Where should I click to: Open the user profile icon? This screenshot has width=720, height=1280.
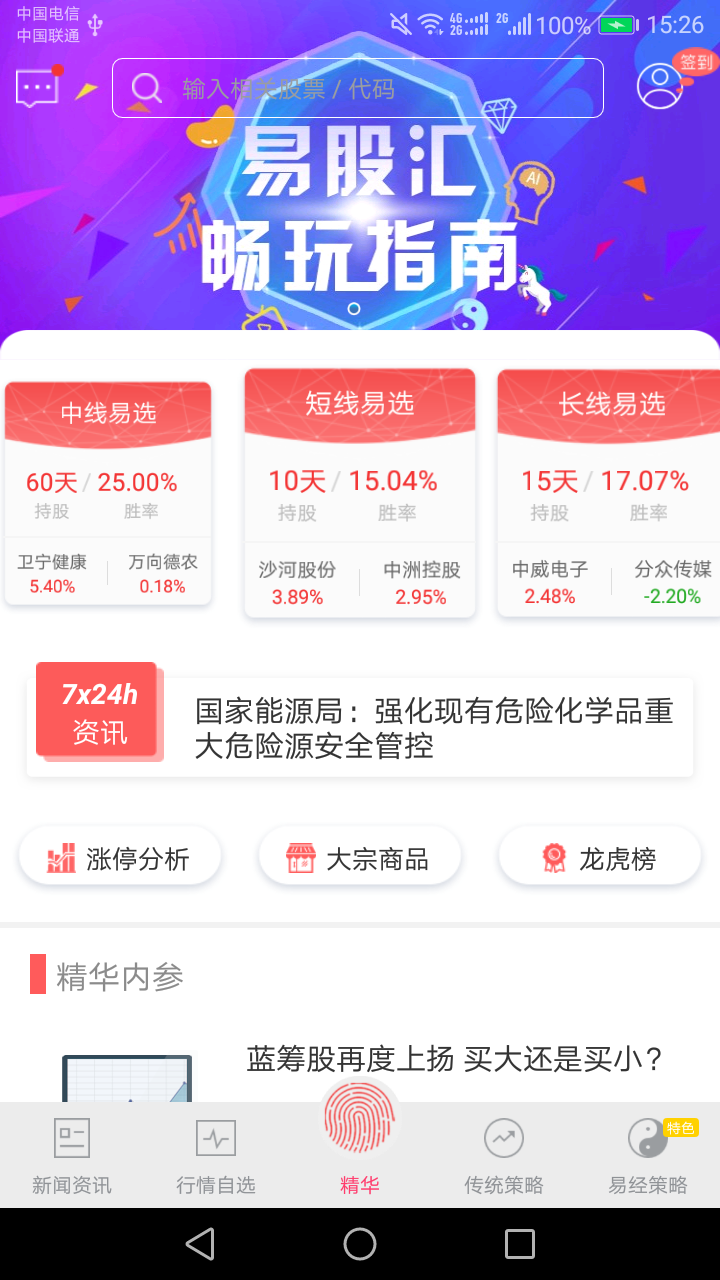click(660, 86)
